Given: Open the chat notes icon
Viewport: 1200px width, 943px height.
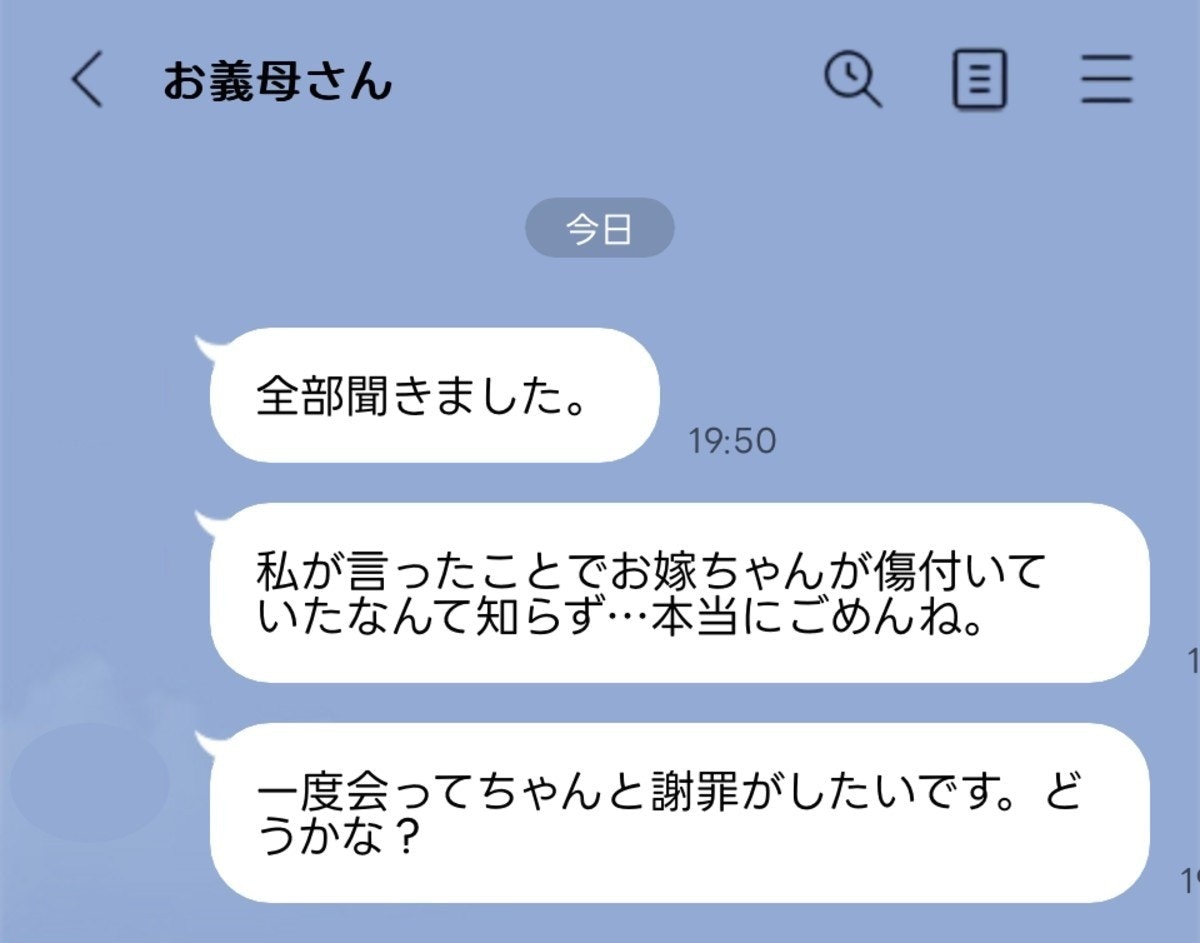Looking at the screenshot, I should [979, 80].
